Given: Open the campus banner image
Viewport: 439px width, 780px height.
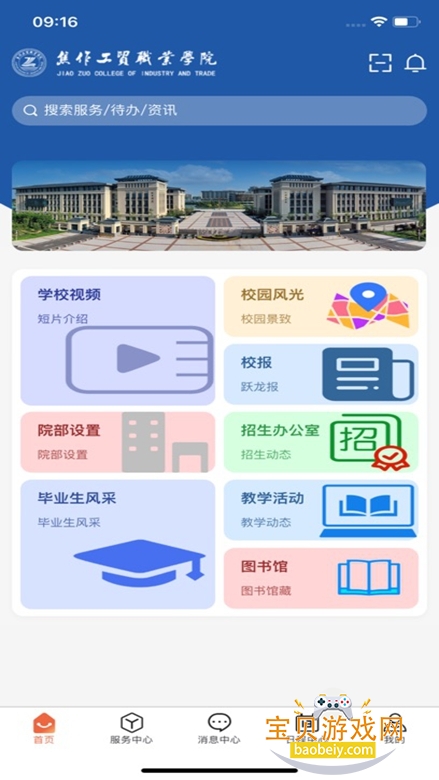Looking at the screenshot, I should (x=219, y=205).
